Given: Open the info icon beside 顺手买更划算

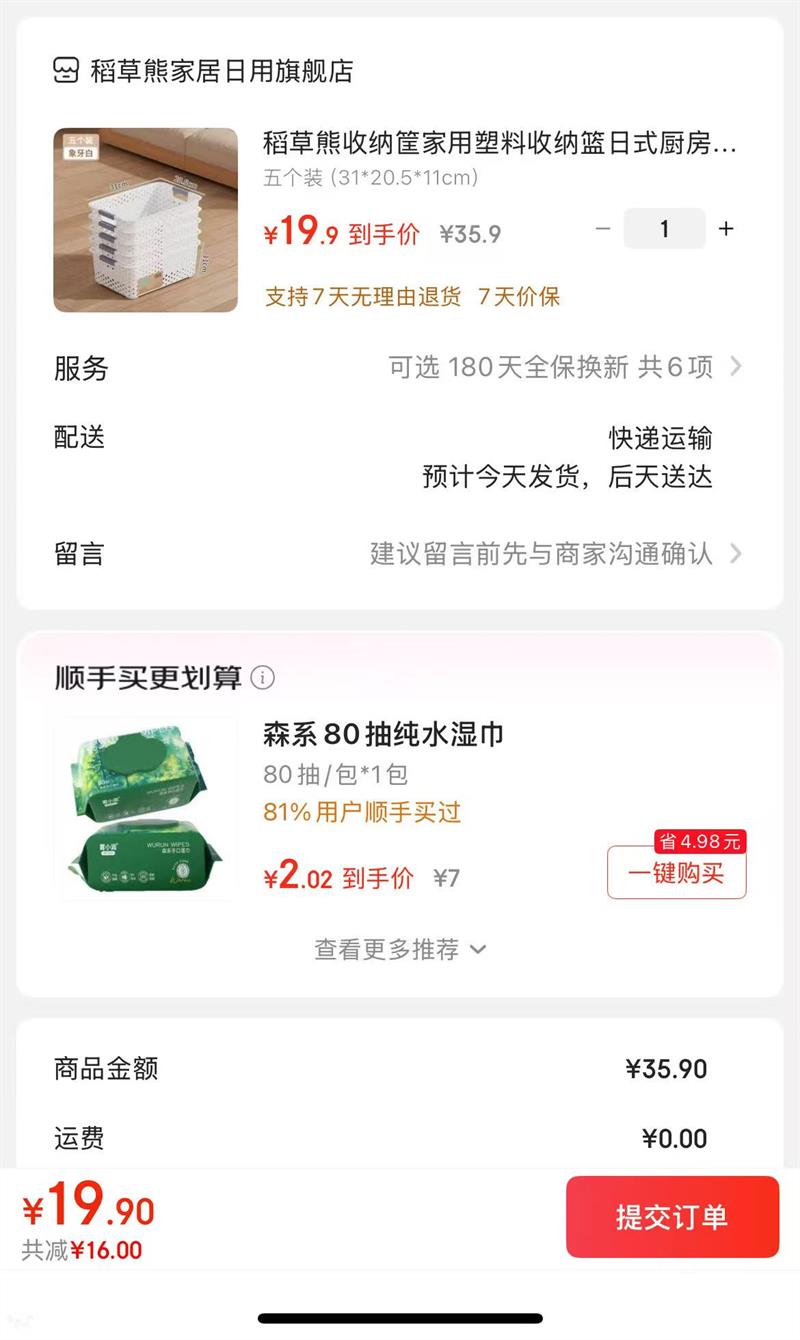Looking at the screenshot, I should pos(263,678).
